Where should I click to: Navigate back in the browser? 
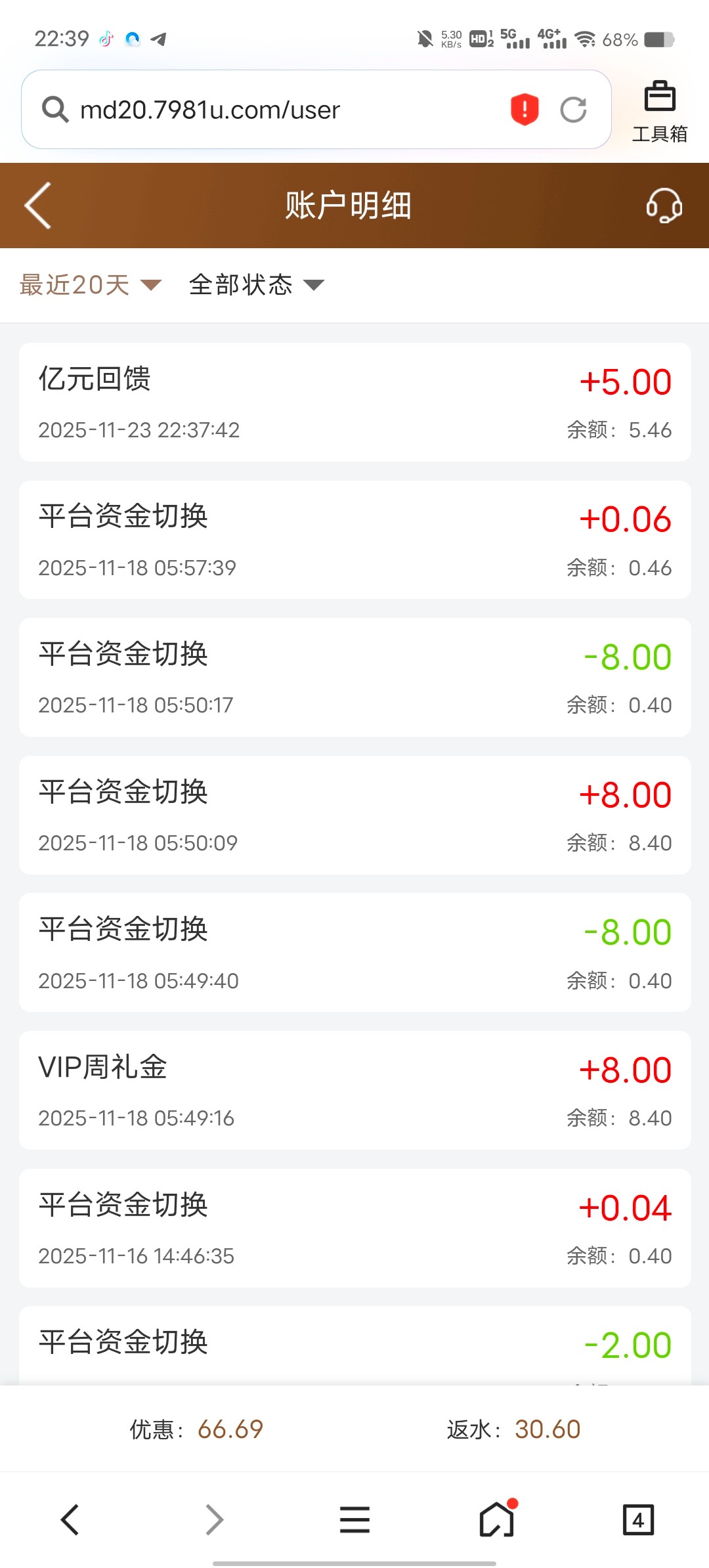(70, 1519)
